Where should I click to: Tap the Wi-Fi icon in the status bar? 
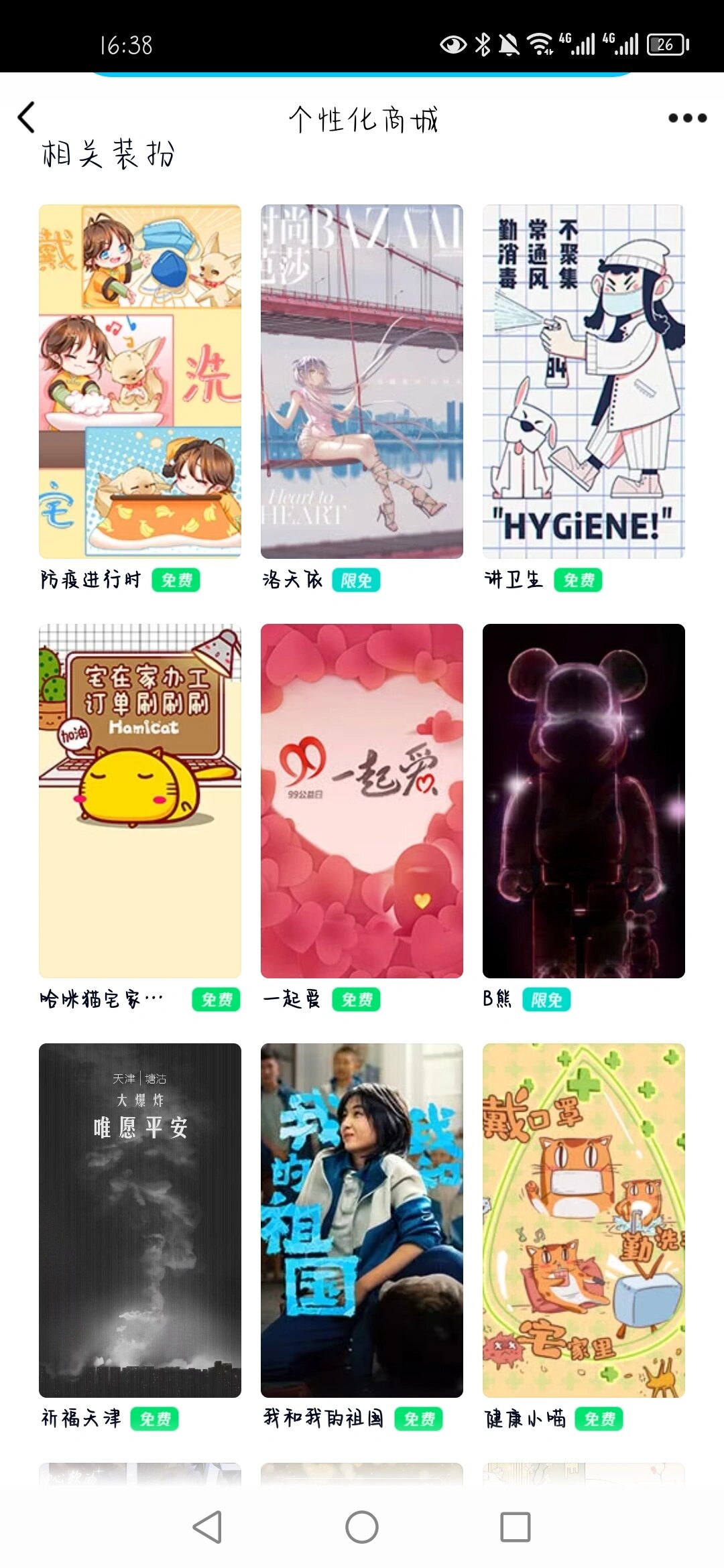[540, 42]
